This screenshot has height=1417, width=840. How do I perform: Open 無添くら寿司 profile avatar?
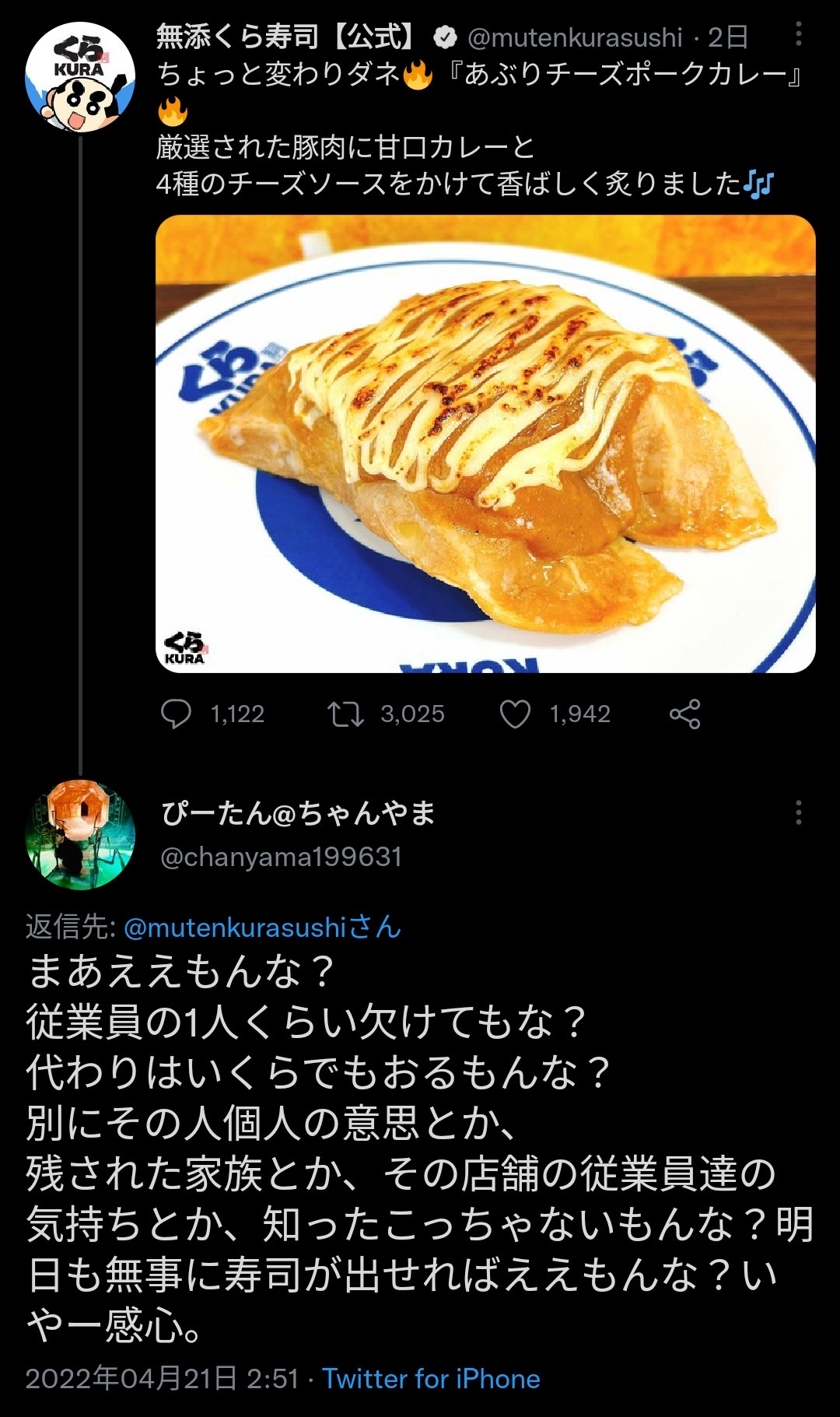80,77
